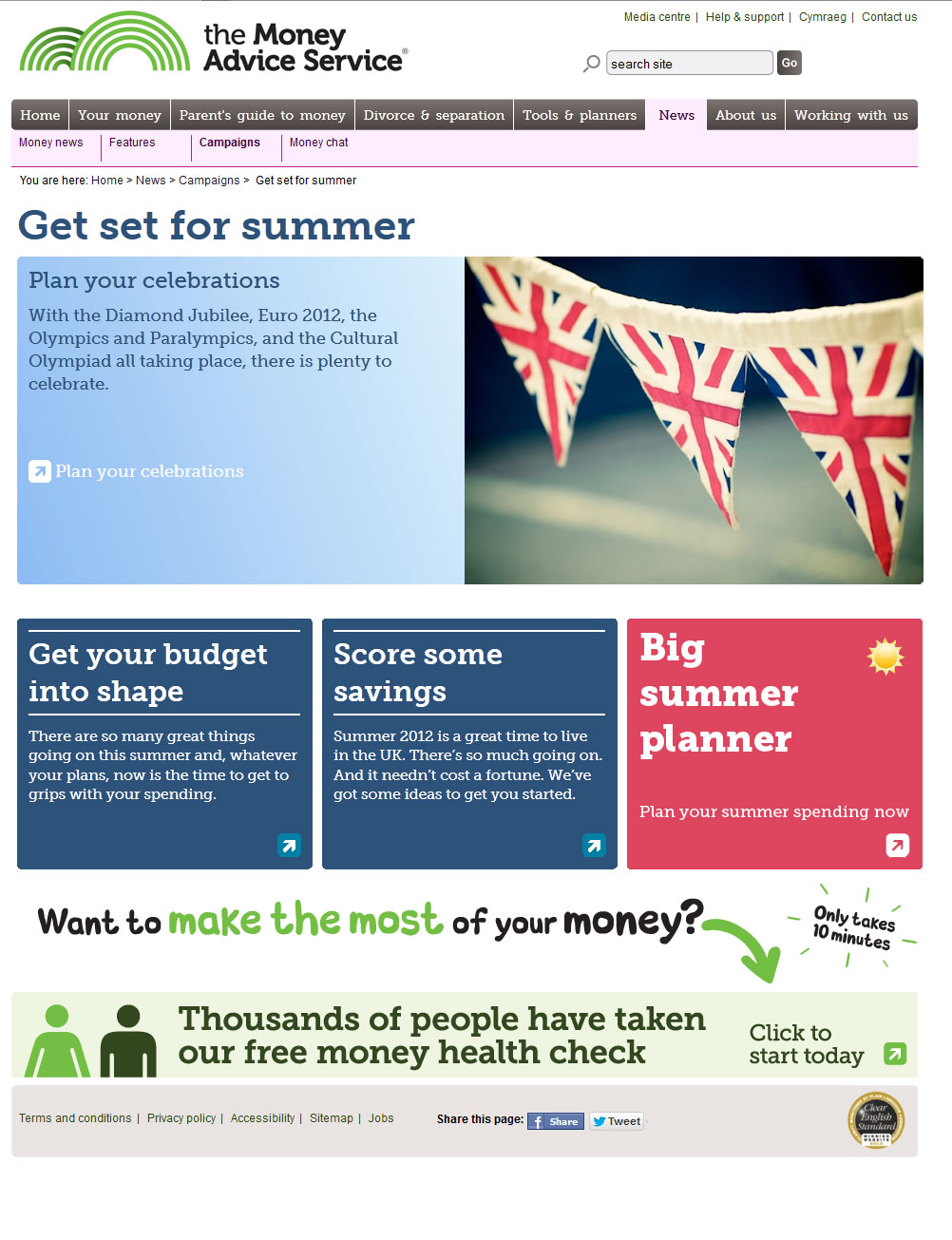Image resolution: width=952 pixels, height=1240 pixels.
Task: Select Divorce & separation tab
Action: pos(434,115)
